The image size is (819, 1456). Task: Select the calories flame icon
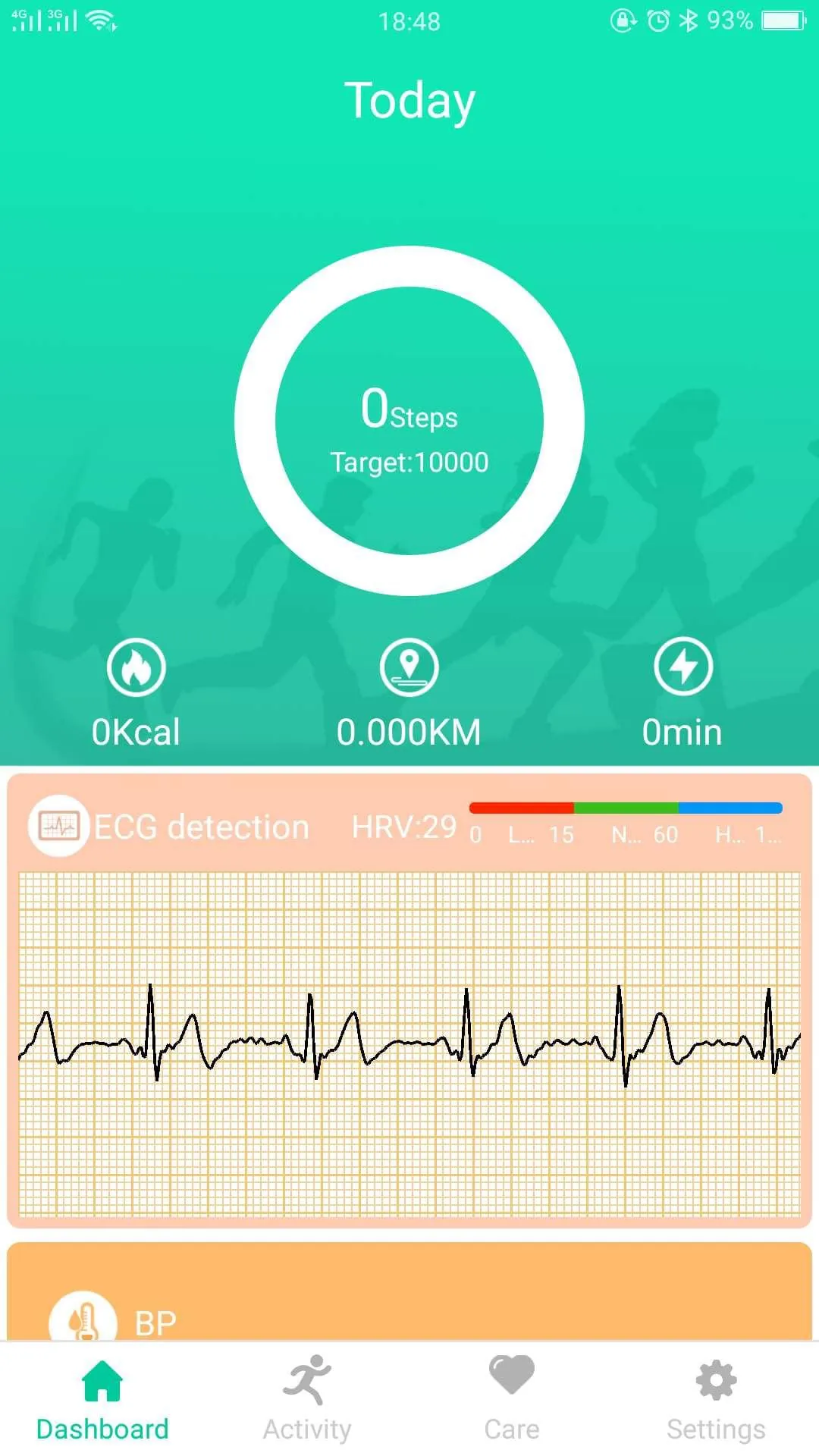click(136, 665)
